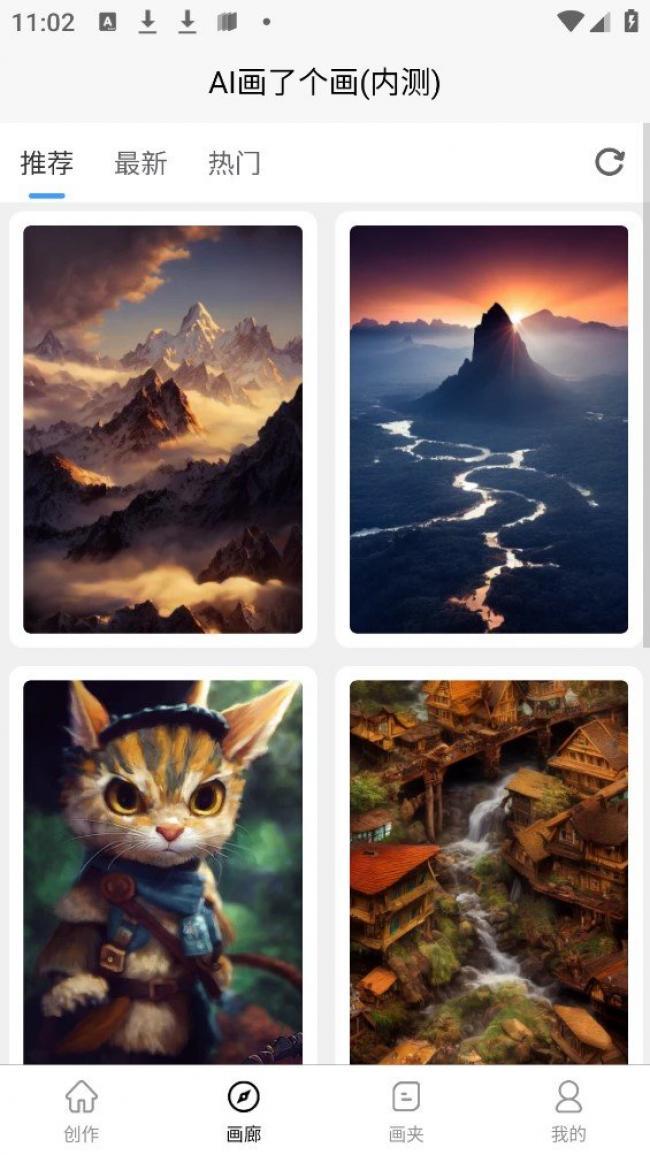View the wooden village waterfall artwork
This screenshot has width=650, height=1155.
click(489, 870)
